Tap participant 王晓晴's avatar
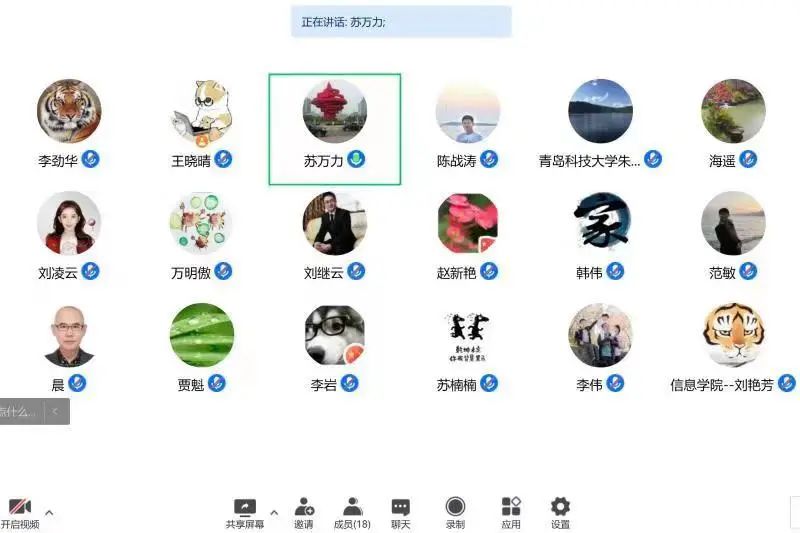Screen dimensions: 800x533 pos(201,111)
